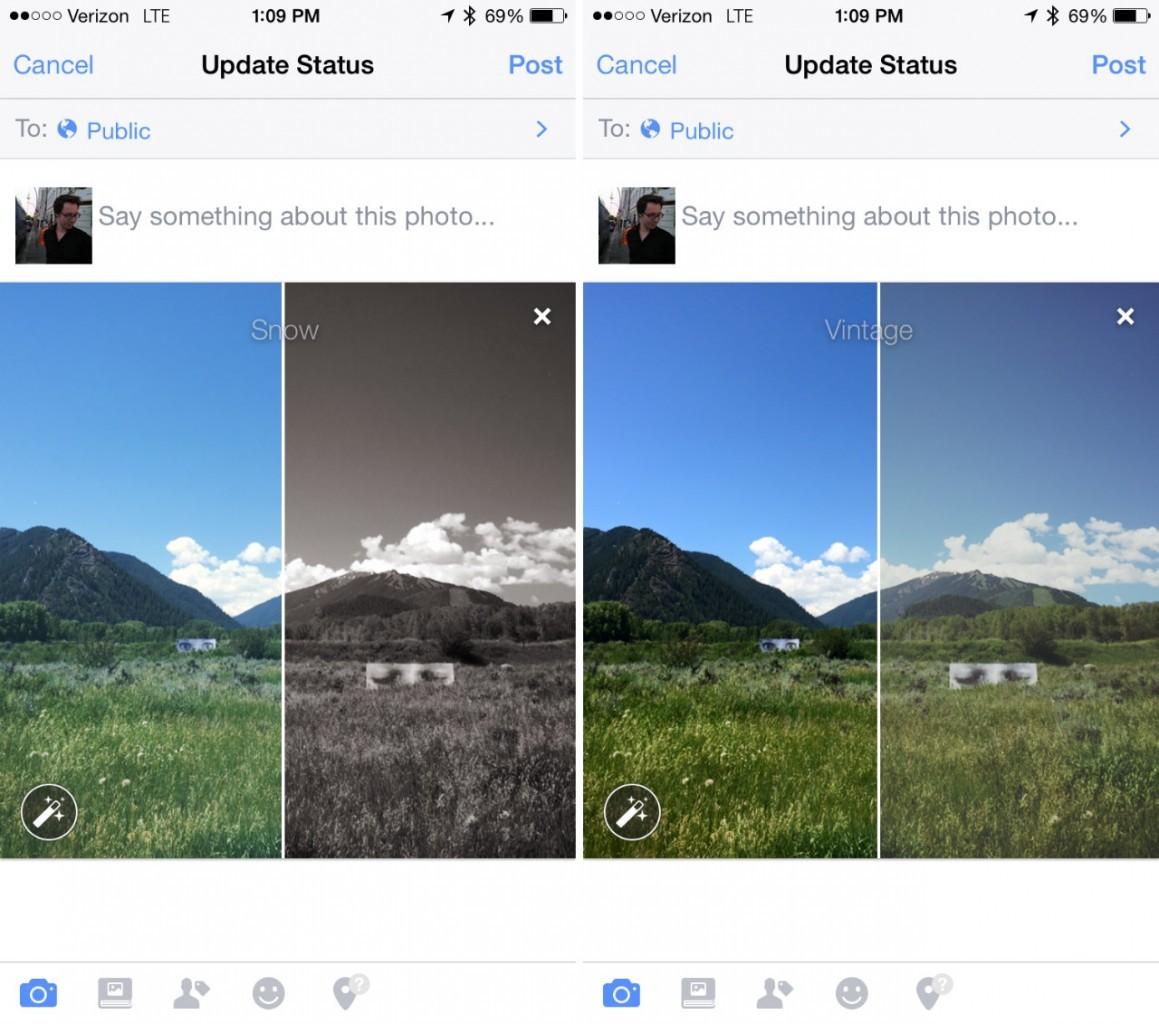Tap the caption field above the Vintage photo
The image size is (1159, 1024).
pyautogui.click(x=879, y=216)
